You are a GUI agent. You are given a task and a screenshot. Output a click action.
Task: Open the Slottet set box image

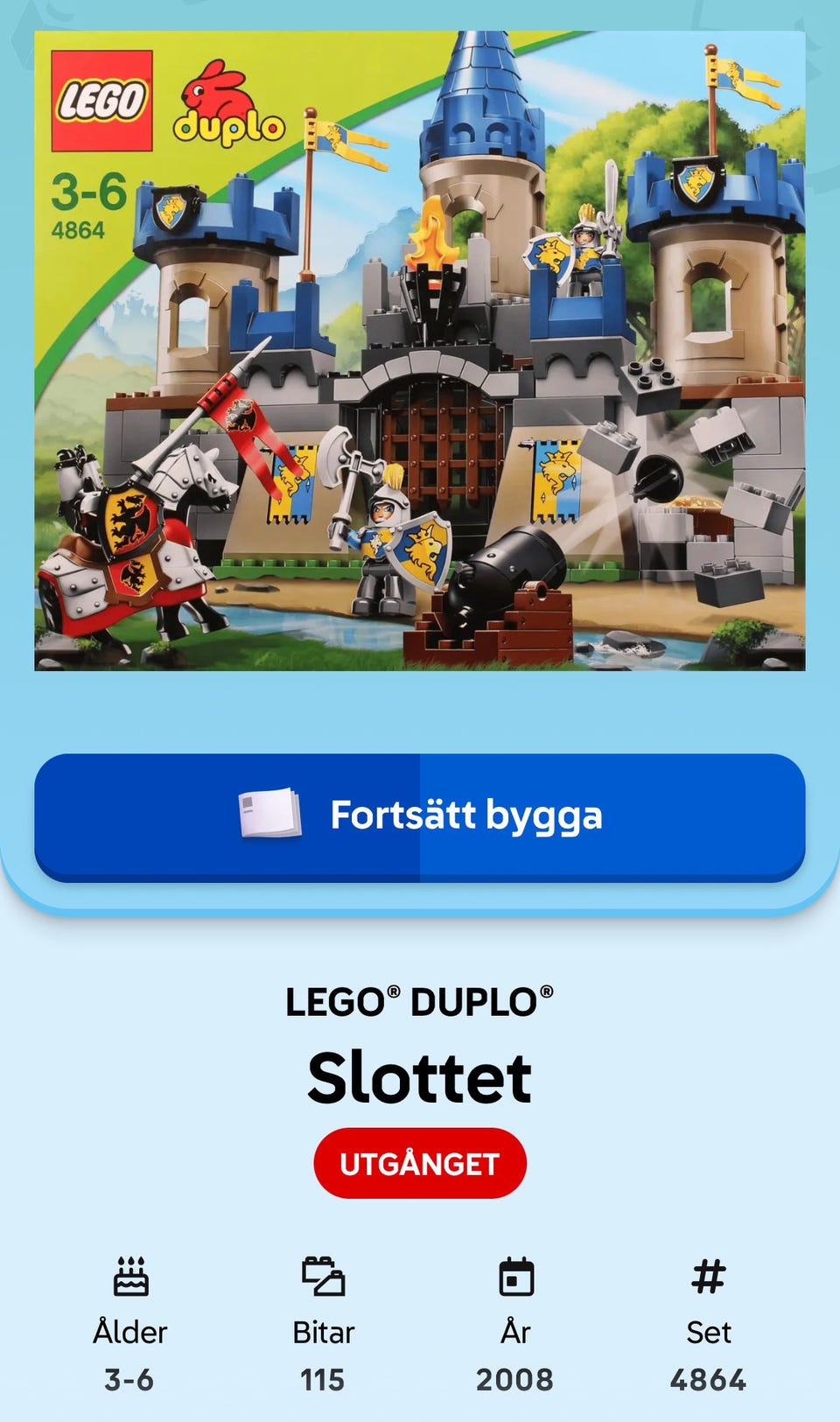(420, 351)
